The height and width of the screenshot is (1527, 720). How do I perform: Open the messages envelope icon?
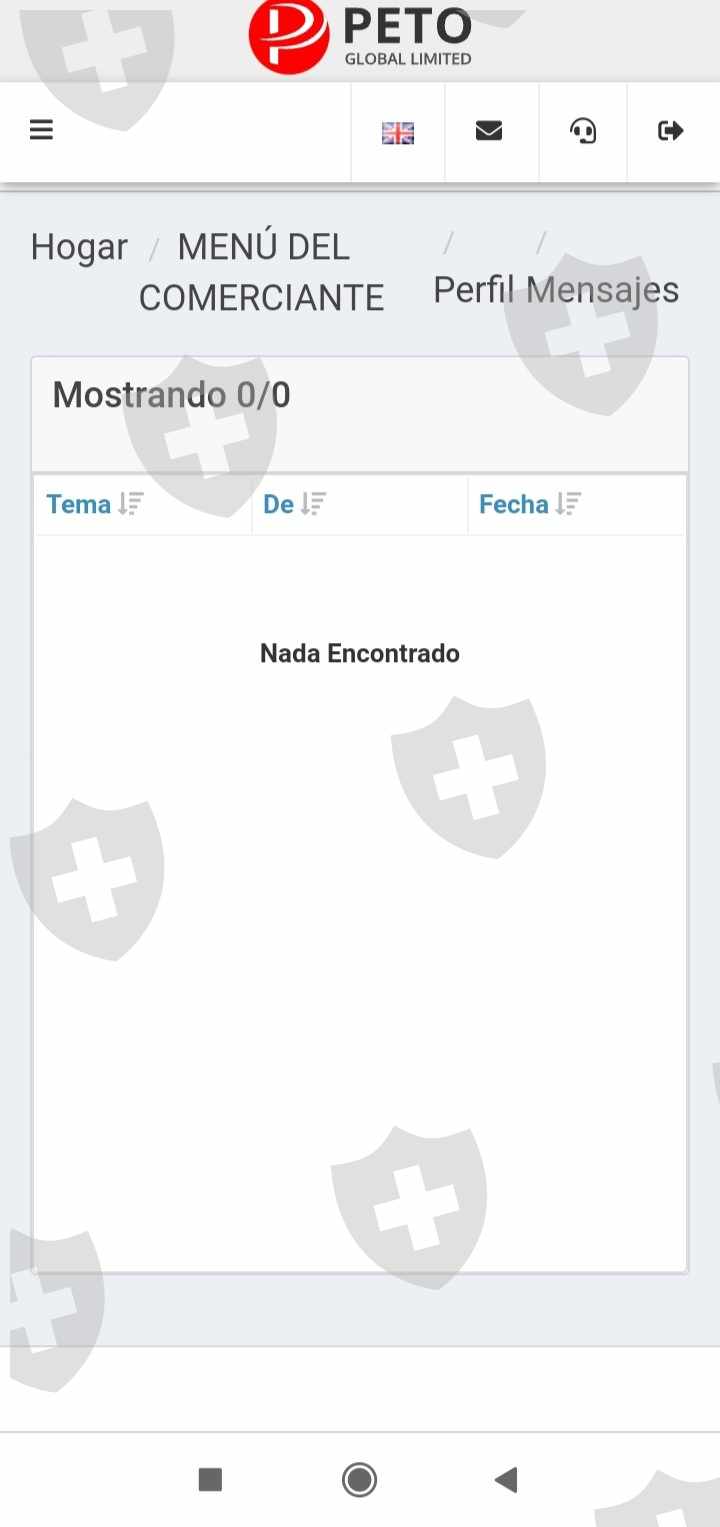click(x=489, y=131)
